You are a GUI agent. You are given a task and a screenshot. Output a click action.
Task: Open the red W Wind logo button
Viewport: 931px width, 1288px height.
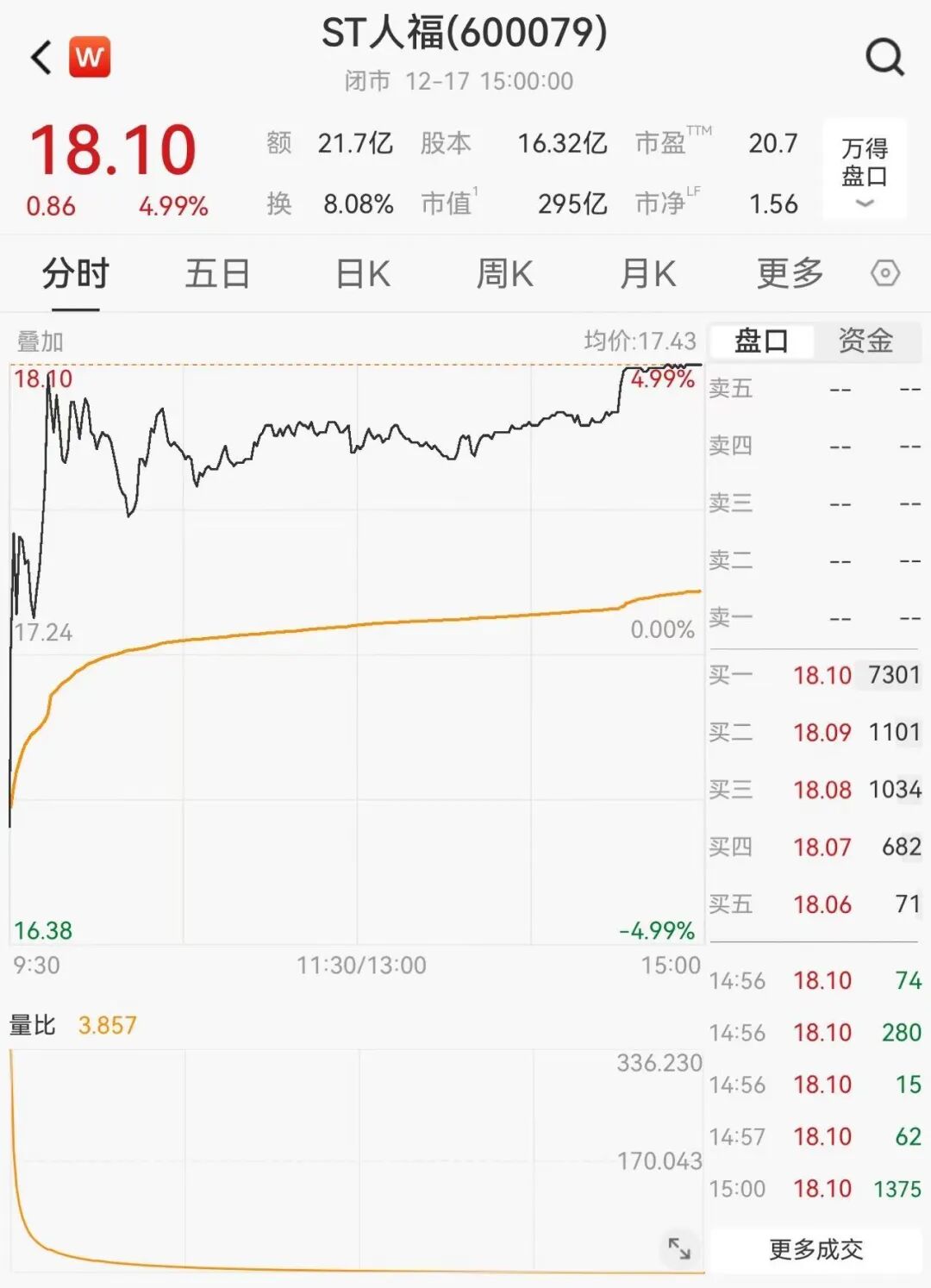coord(90,58)
